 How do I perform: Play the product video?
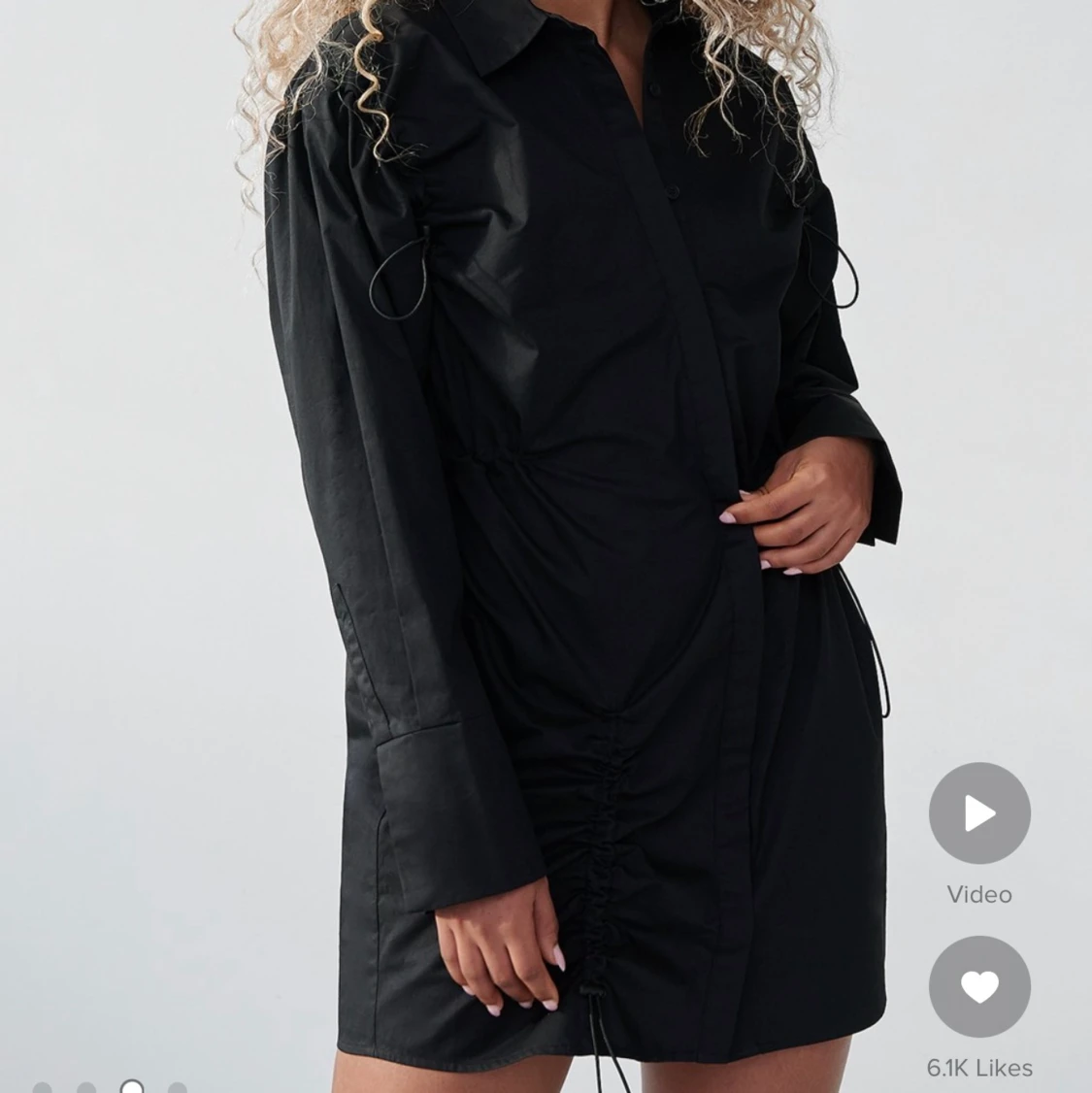point(978,813)
